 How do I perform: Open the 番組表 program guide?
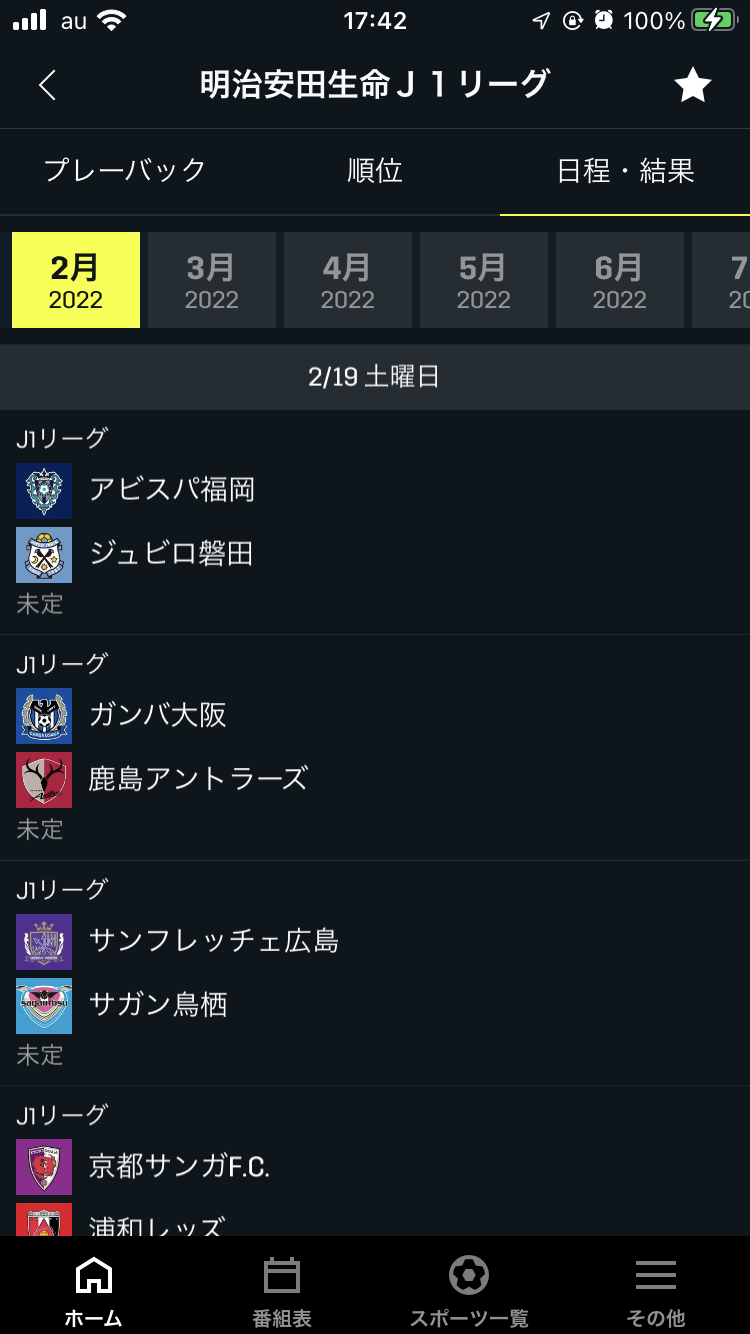click(x=282, y=1291)
